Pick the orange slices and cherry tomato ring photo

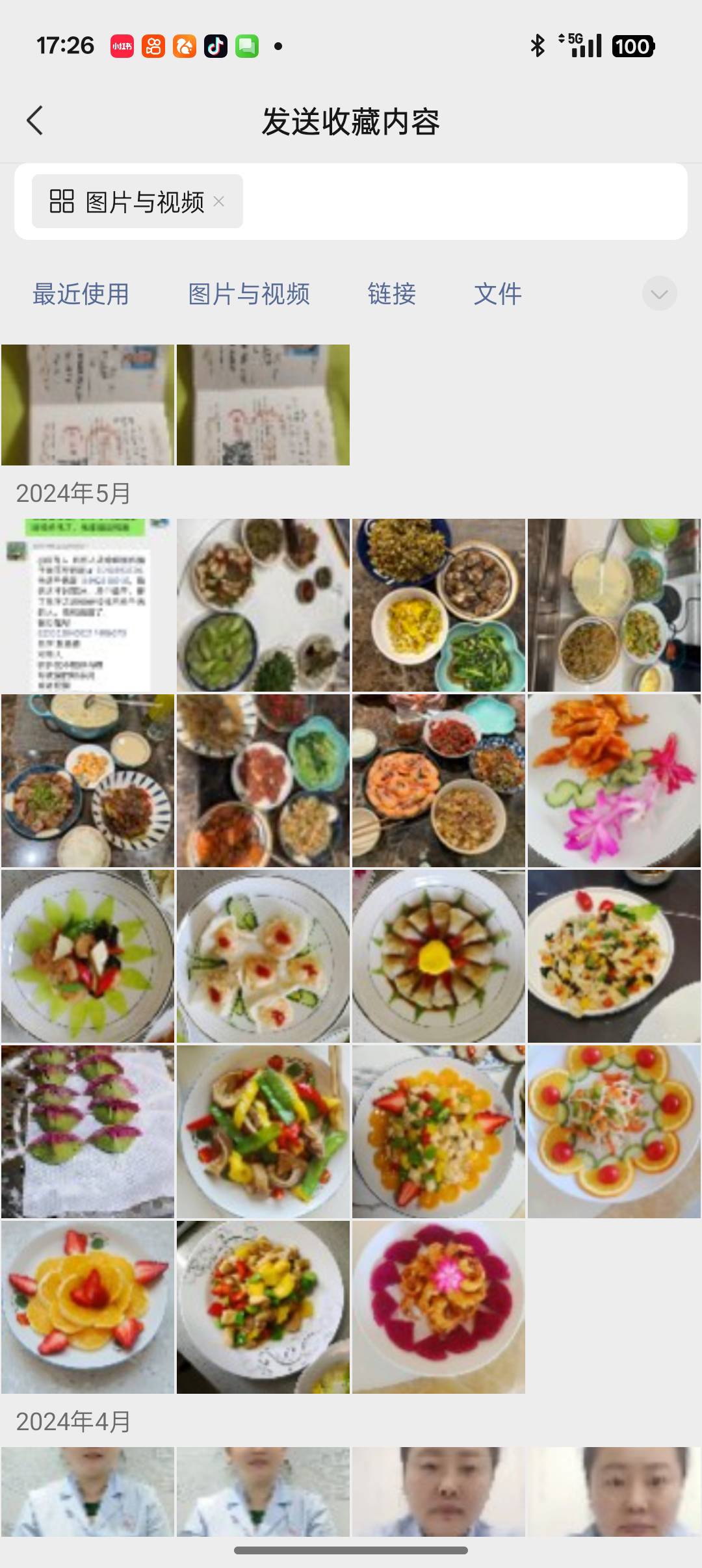pos(614,1131)
